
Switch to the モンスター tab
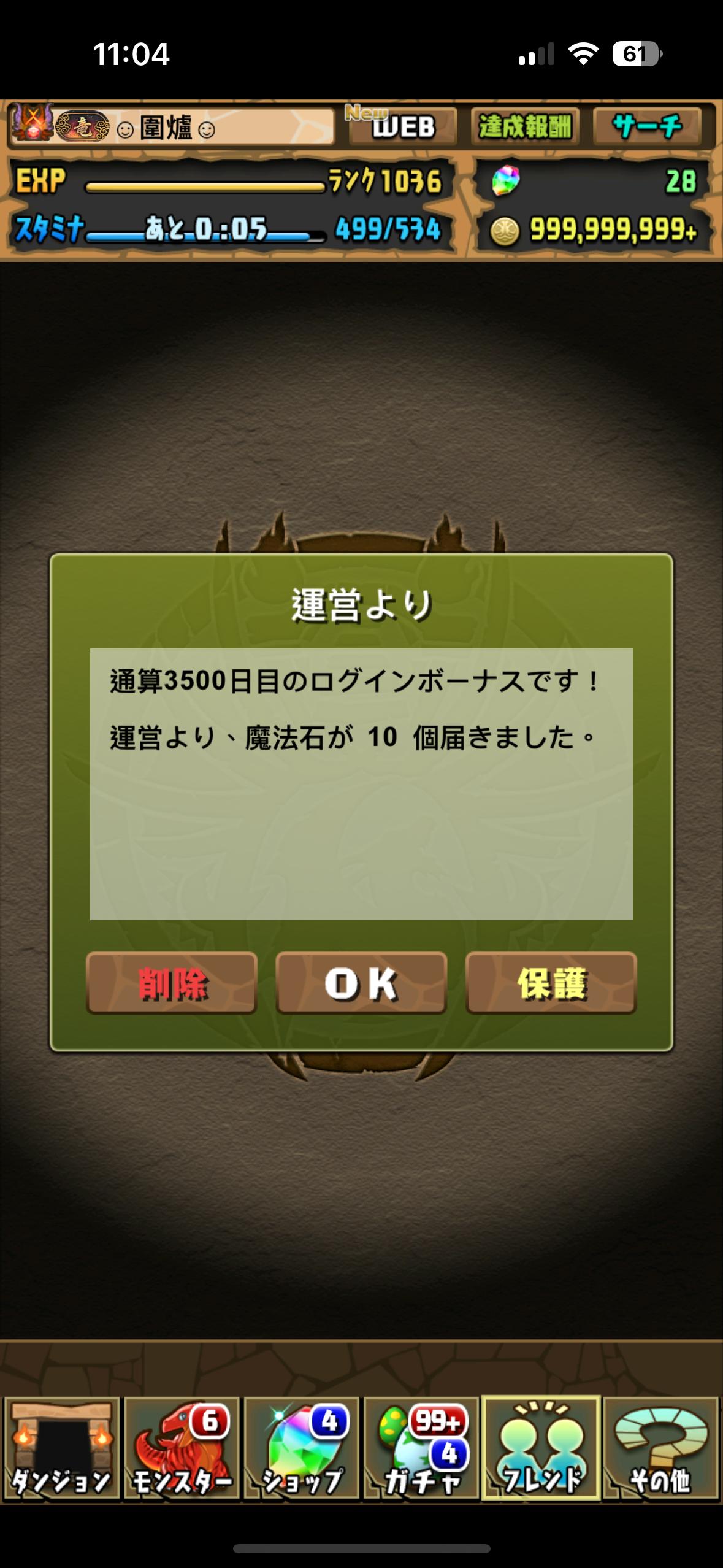(x=182, y=1448)
